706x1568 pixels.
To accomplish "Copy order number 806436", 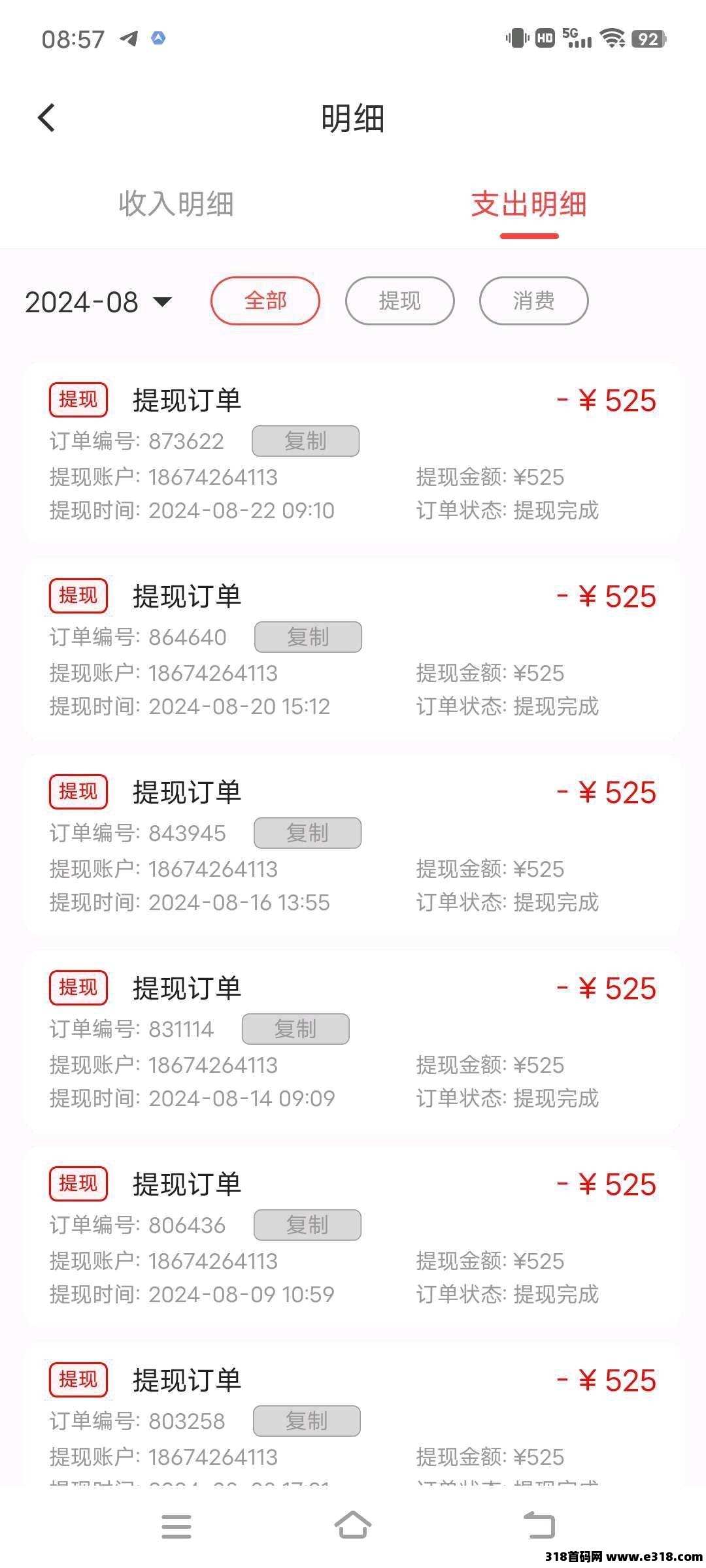I will (x=307, y=1225).
